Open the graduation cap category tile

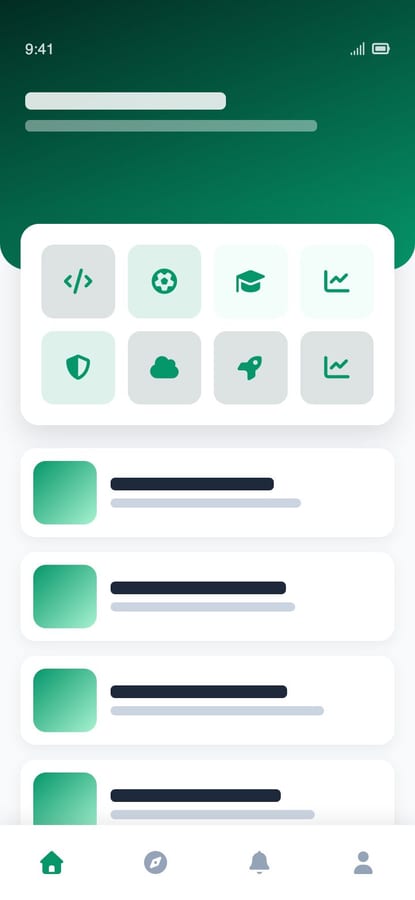pos(250,281)
